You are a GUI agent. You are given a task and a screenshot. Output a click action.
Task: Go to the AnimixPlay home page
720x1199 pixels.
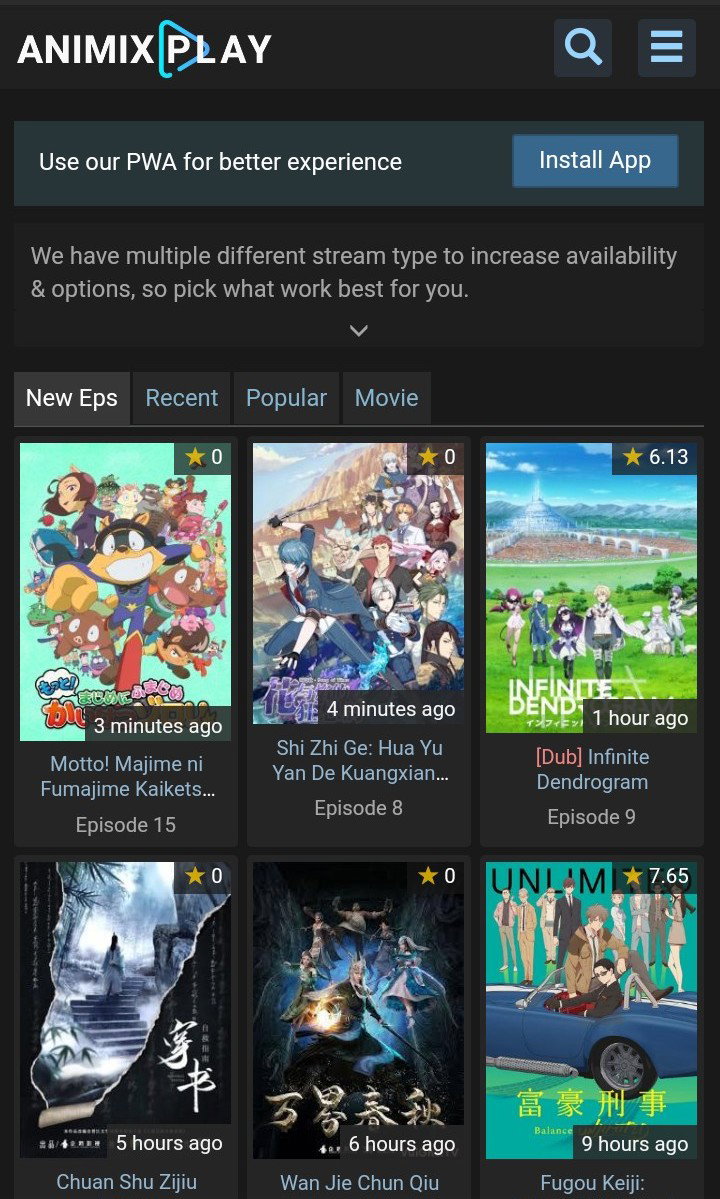(x=144, y=49)
